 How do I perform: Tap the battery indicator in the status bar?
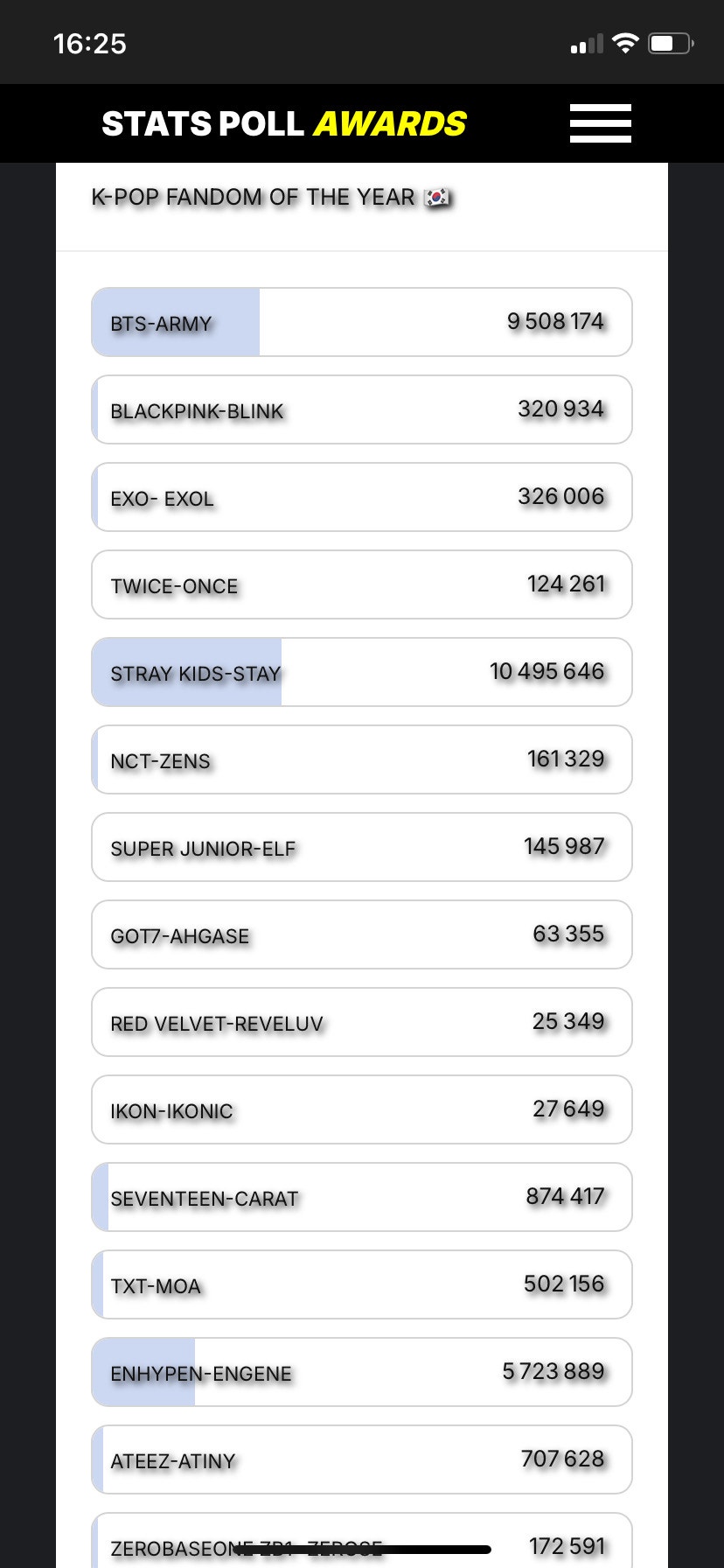point(669,40)
